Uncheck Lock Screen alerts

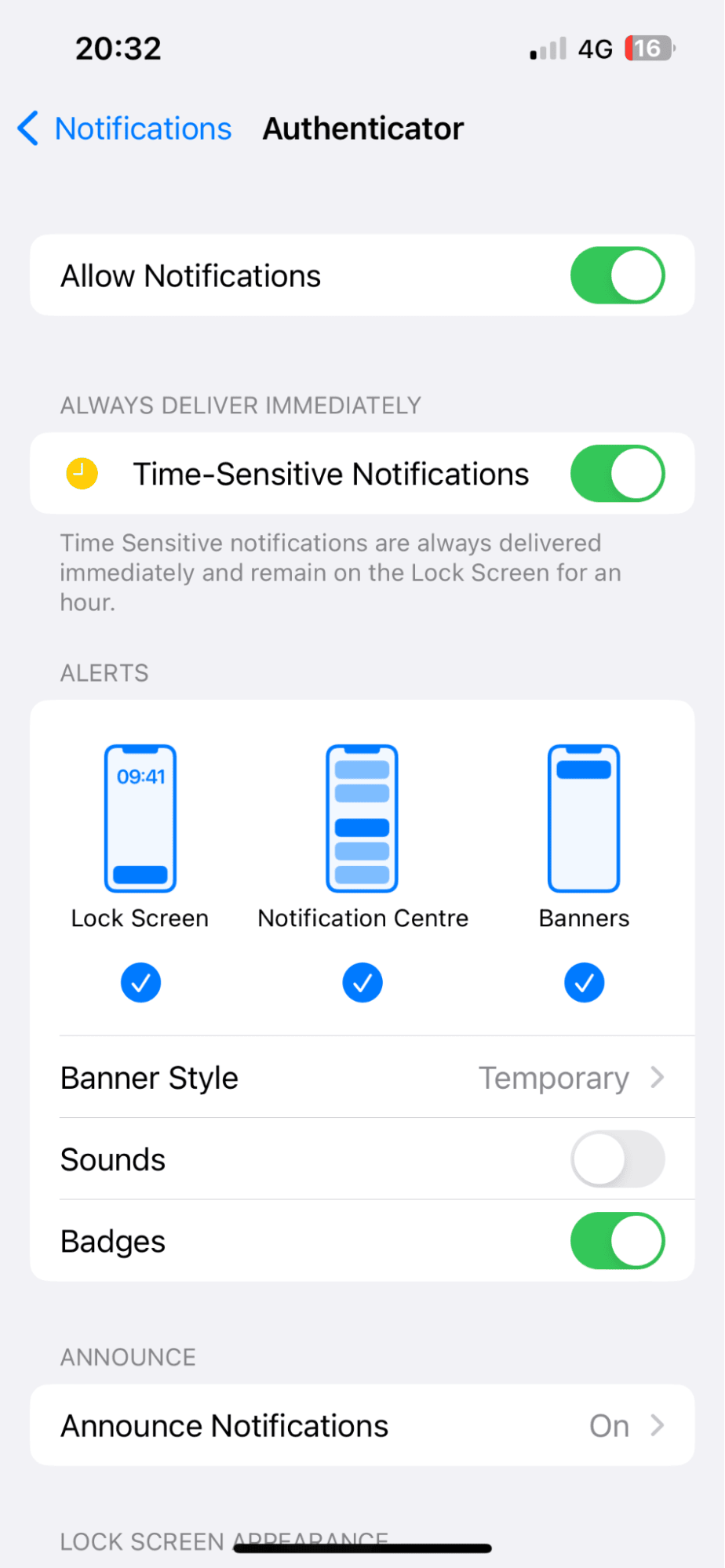click(140, 982)
